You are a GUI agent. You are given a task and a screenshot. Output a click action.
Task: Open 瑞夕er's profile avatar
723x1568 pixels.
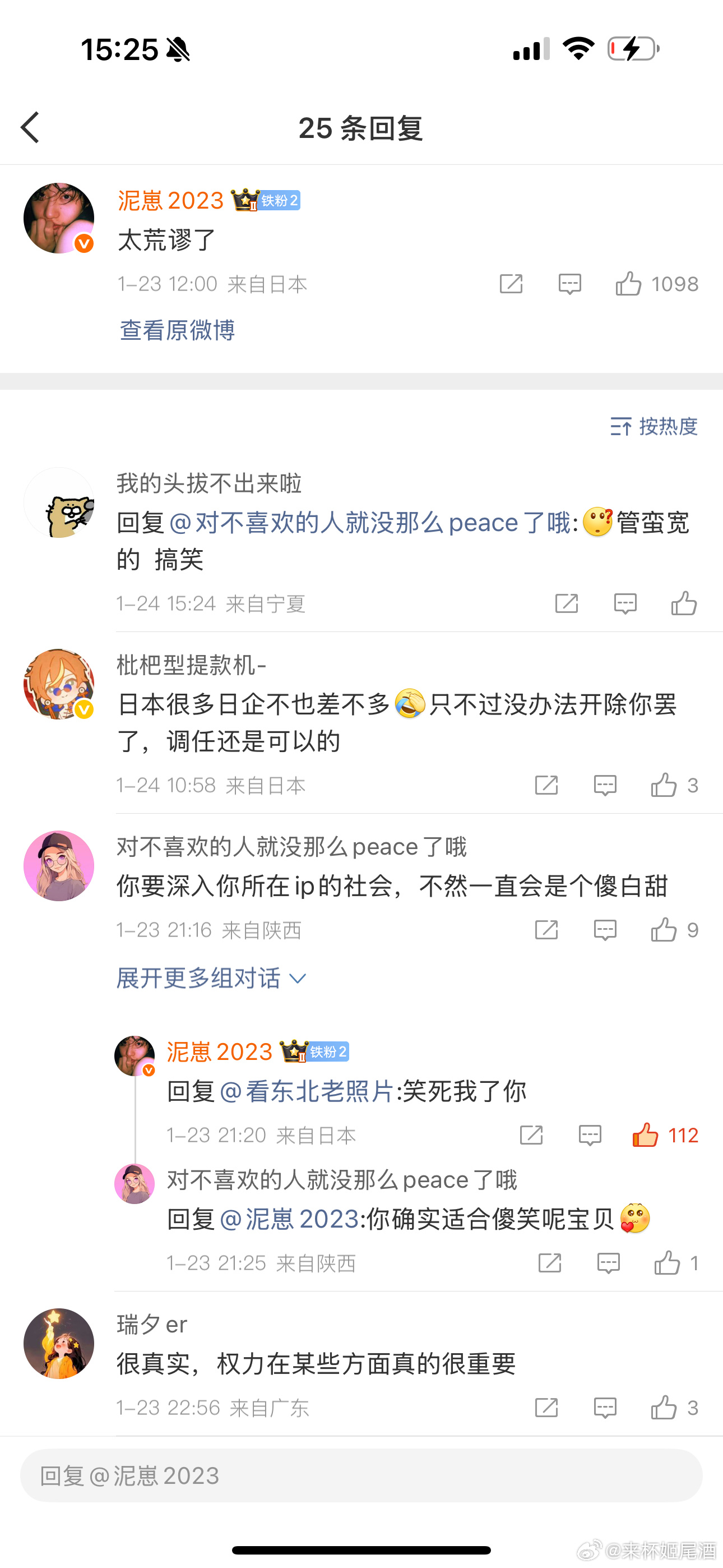[59, 1343]
